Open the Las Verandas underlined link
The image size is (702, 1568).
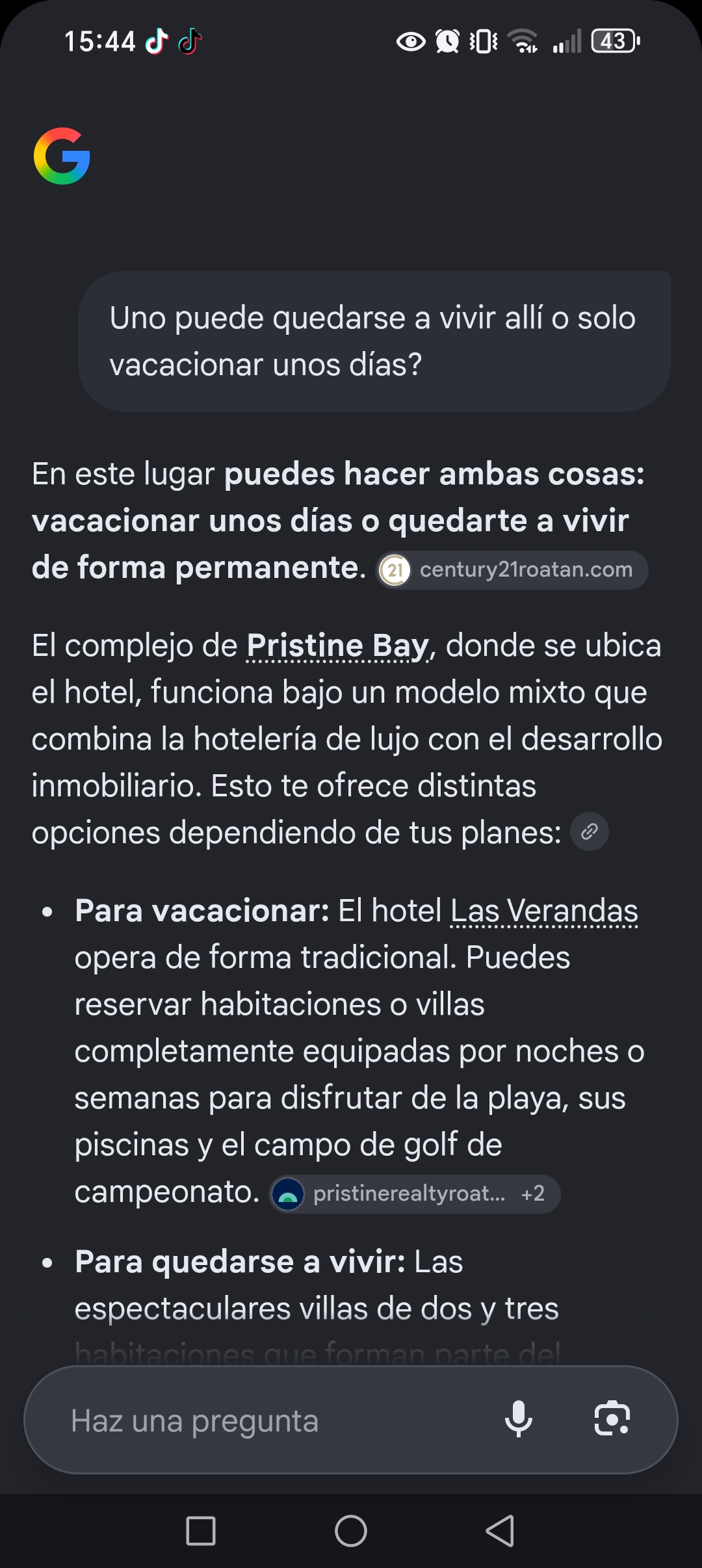coord(544,911)
